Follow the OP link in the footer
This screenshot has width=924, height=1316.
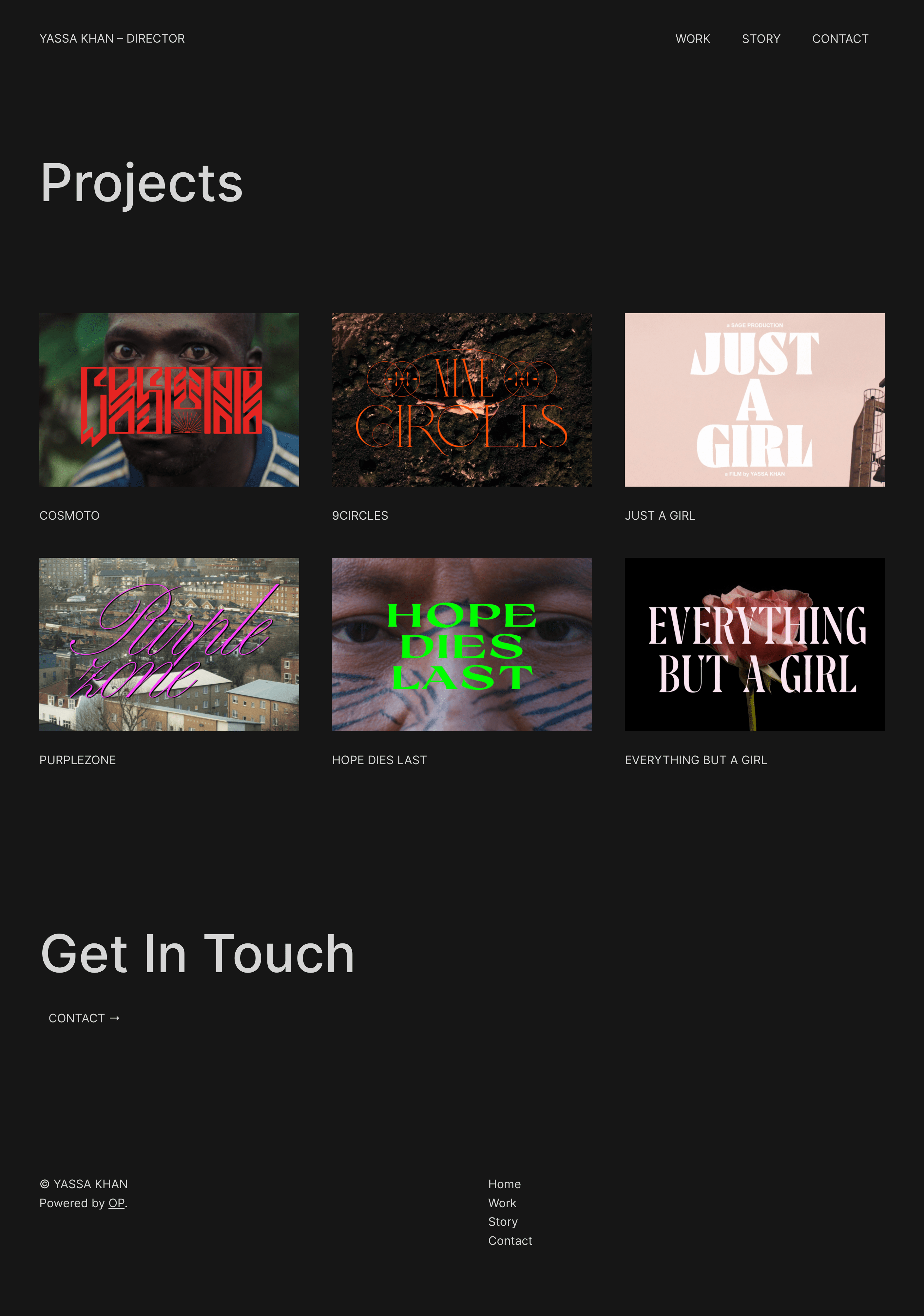coord(116,1203)
